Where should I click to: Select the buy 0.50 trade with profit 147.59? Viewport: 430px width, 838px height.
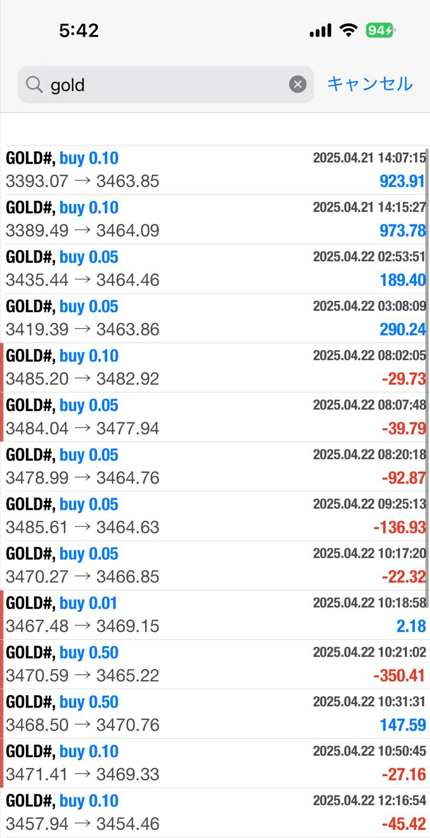pos(215,713)
